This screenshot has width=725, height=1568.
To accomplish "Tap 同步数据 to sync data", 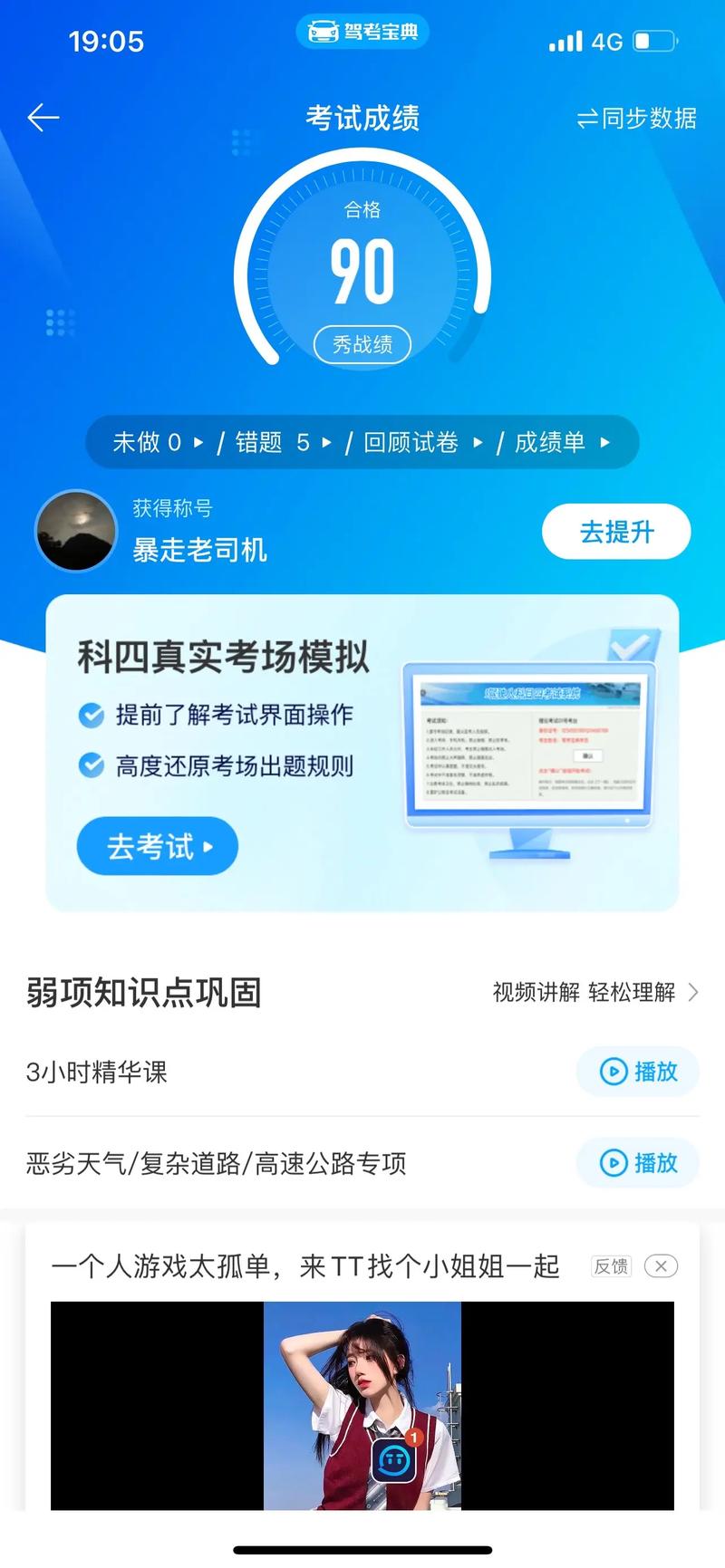I will click(x=636, y=119).
